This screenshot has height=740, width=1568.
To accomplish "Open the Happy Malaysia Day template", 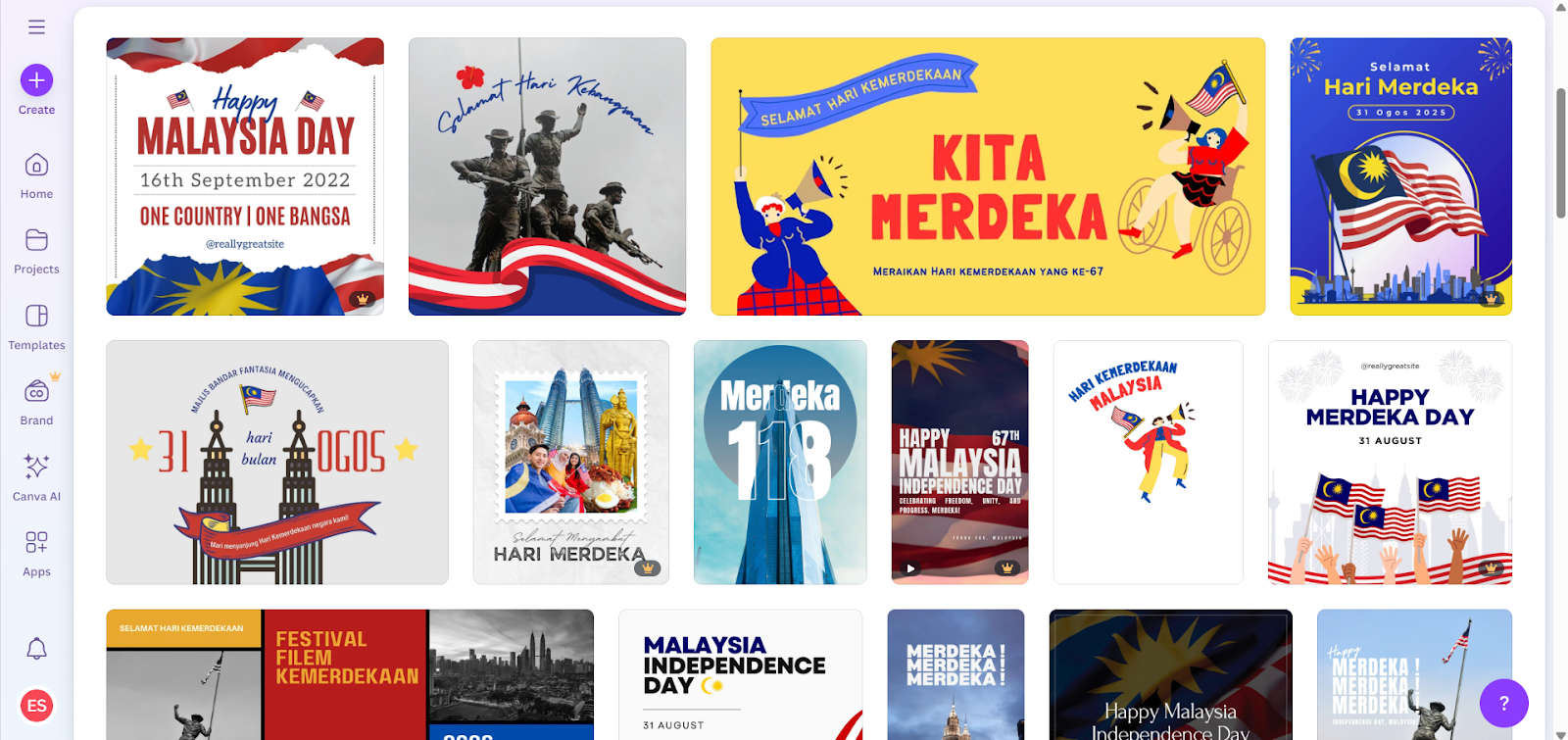I will click(245, 176).
